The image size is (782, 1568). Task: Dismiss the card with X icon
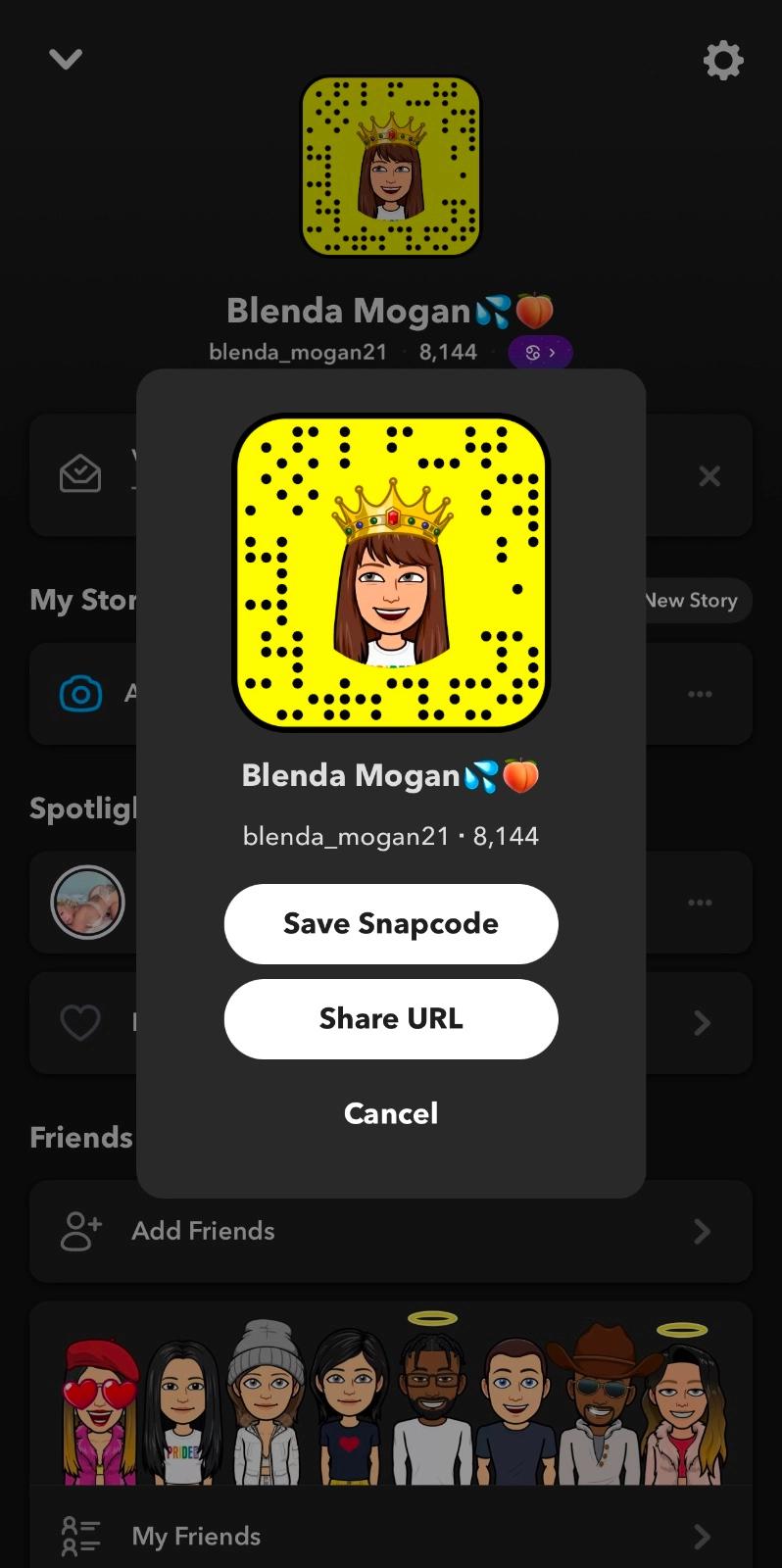point(709,476)
